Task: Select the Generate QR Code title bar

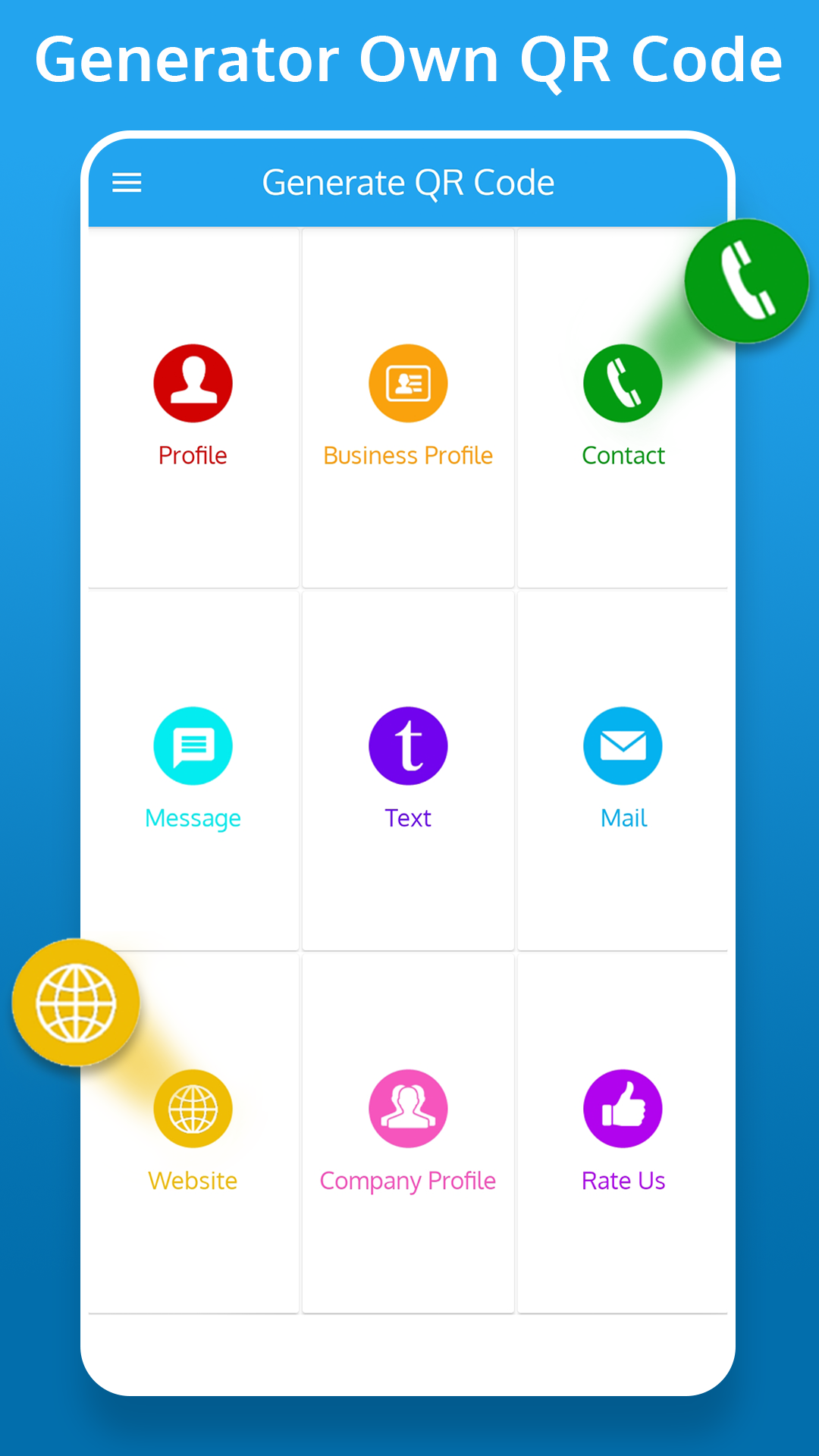Action: click(409, 182)
